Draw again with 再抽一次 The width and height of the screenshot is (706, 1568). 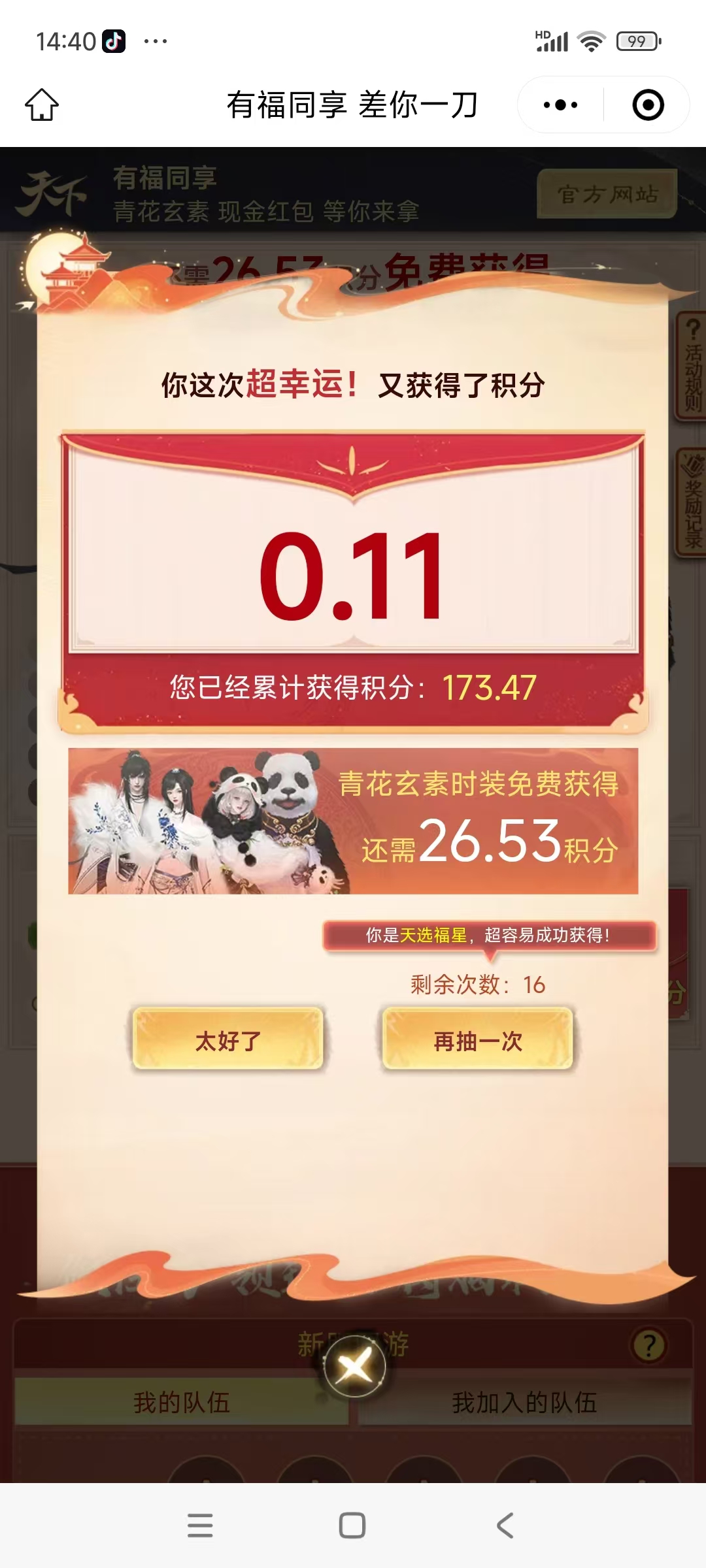click(478, 1039)
